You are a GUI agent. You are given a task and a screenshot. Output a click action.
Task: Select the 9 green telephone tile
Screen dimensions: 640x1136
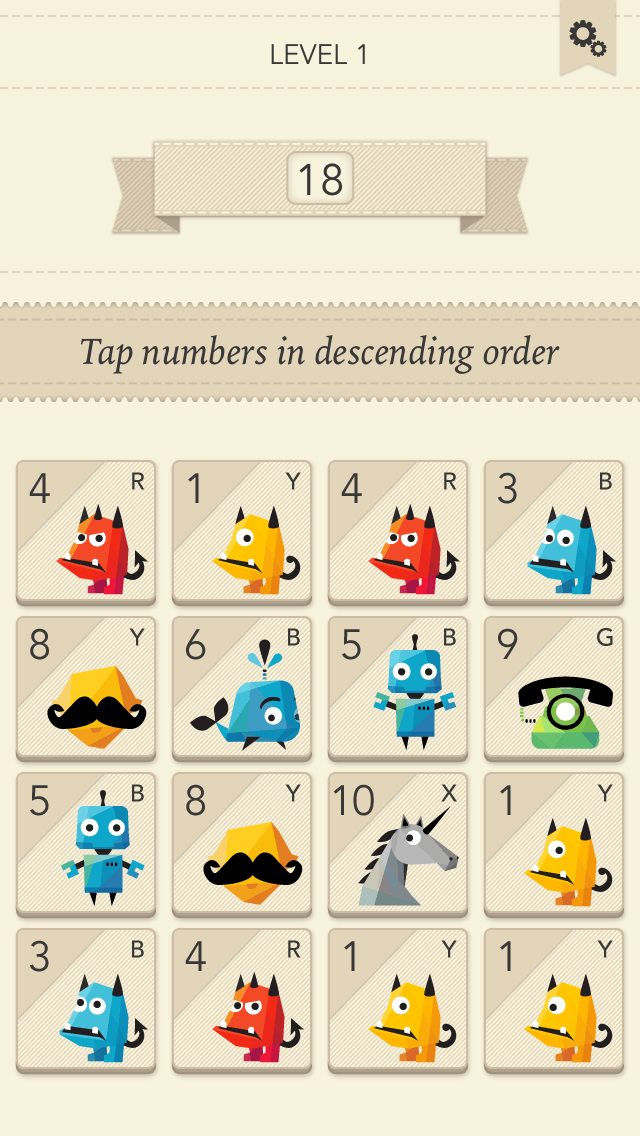tap(554, 689)
